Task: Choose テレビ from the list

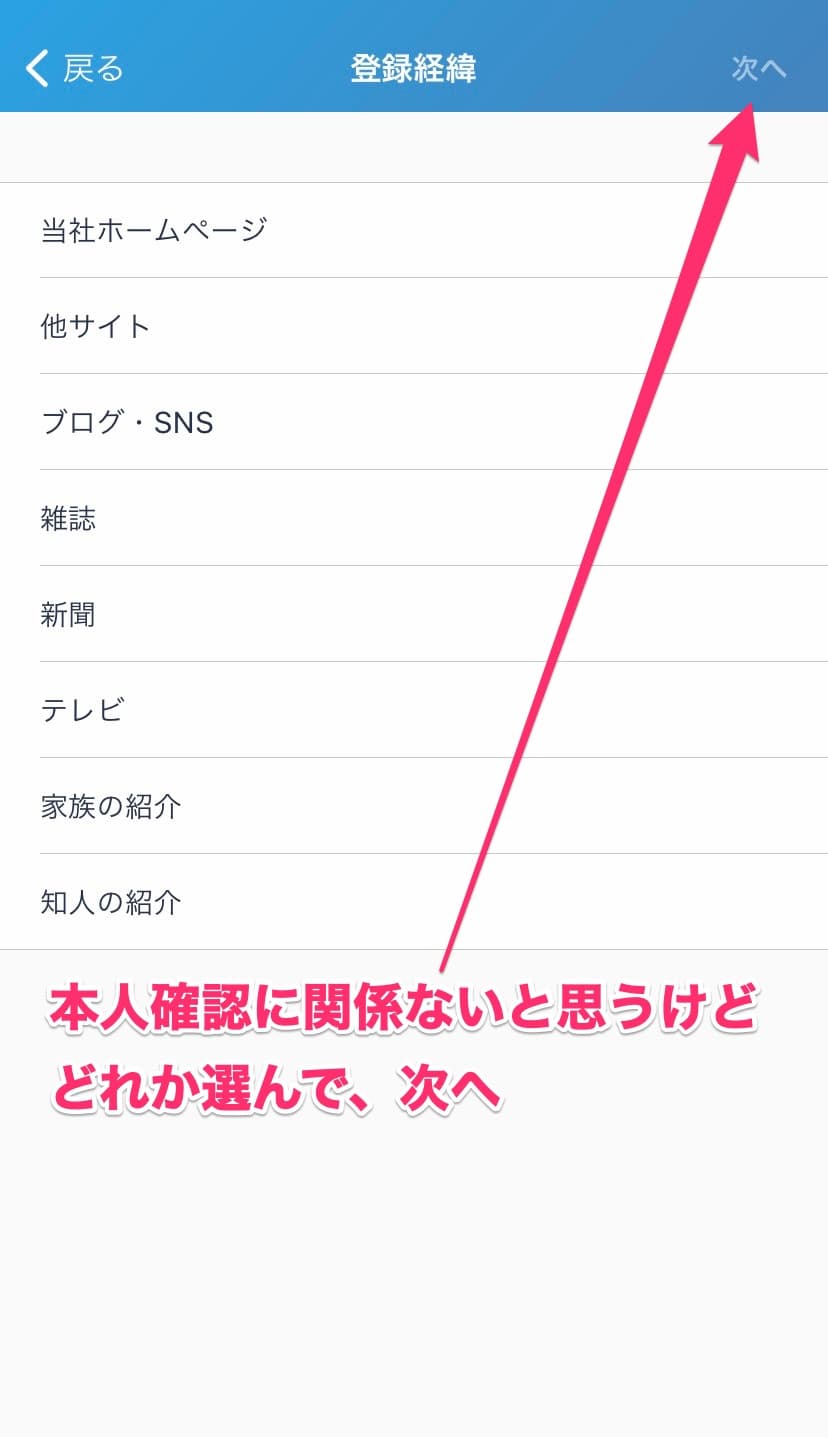Action: (x=83, y=710)
